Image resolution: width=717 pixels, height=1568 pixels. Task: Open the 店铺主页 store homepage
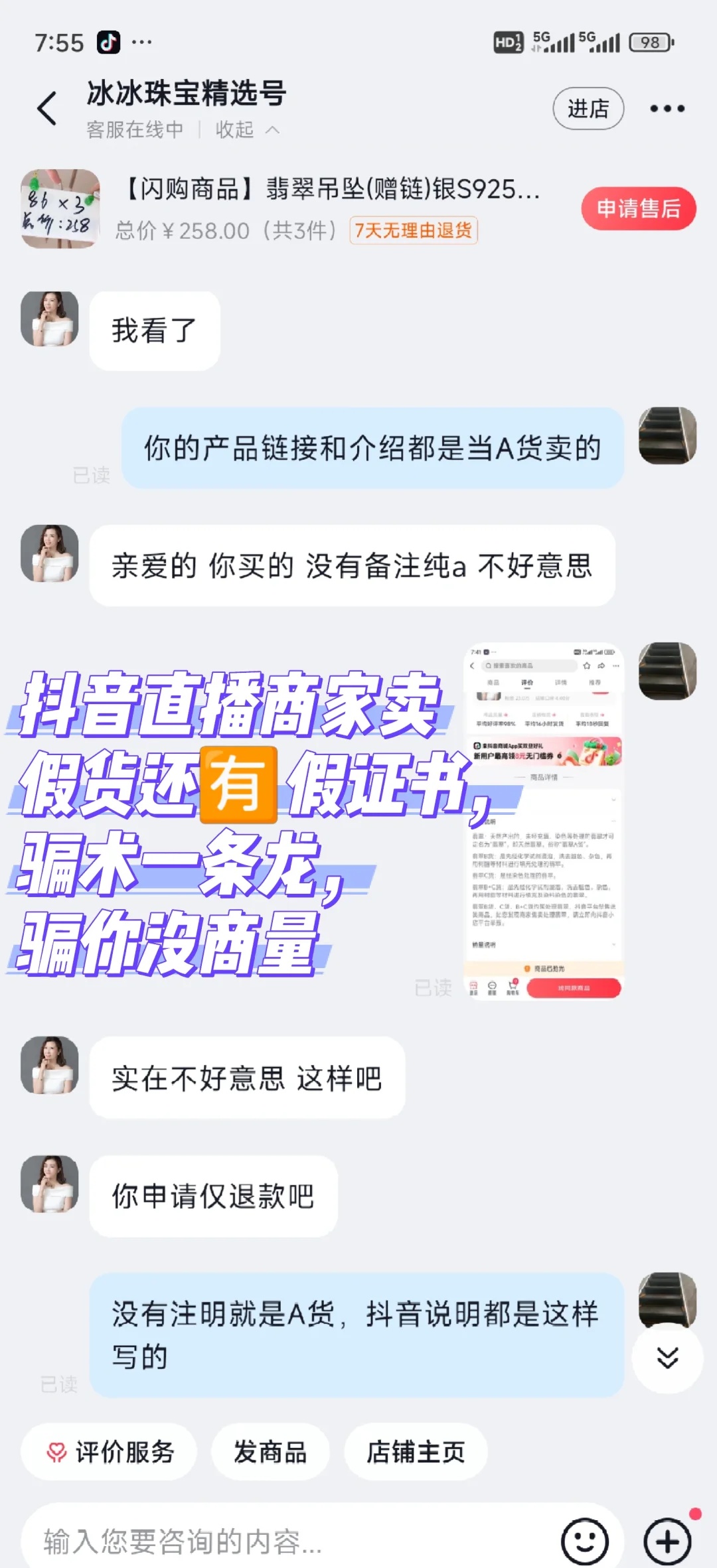416,1452
